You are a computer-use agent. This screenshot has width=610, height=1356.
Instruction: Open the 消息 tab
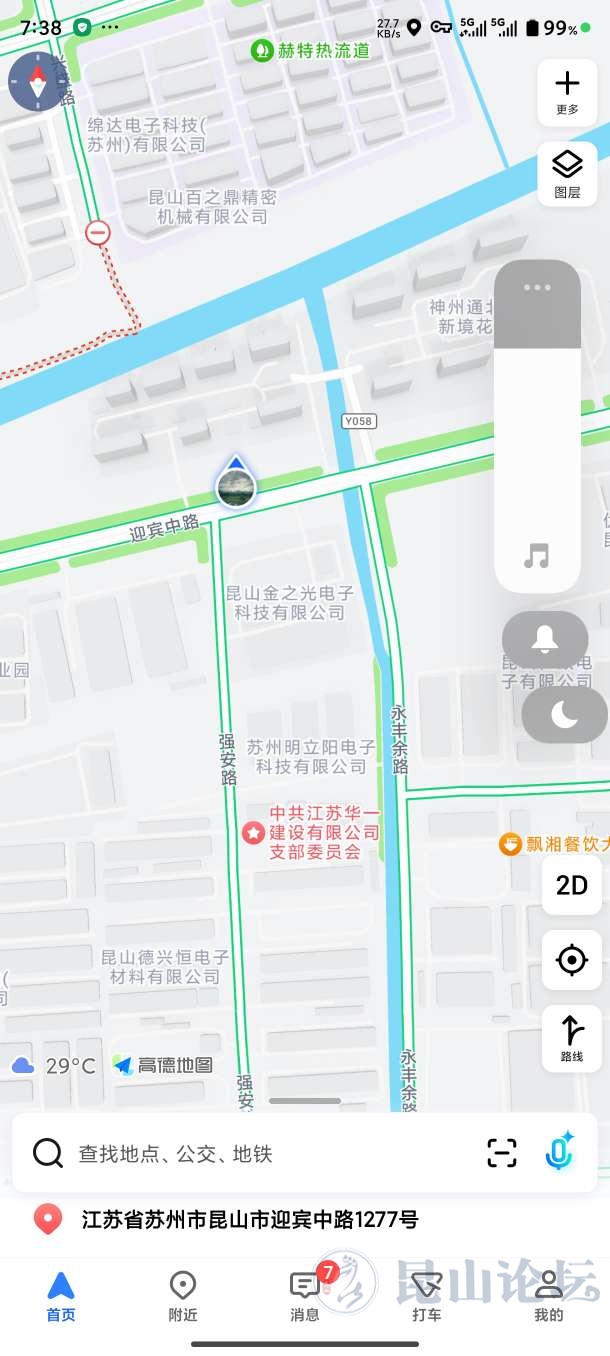[x=305, y=1296]
